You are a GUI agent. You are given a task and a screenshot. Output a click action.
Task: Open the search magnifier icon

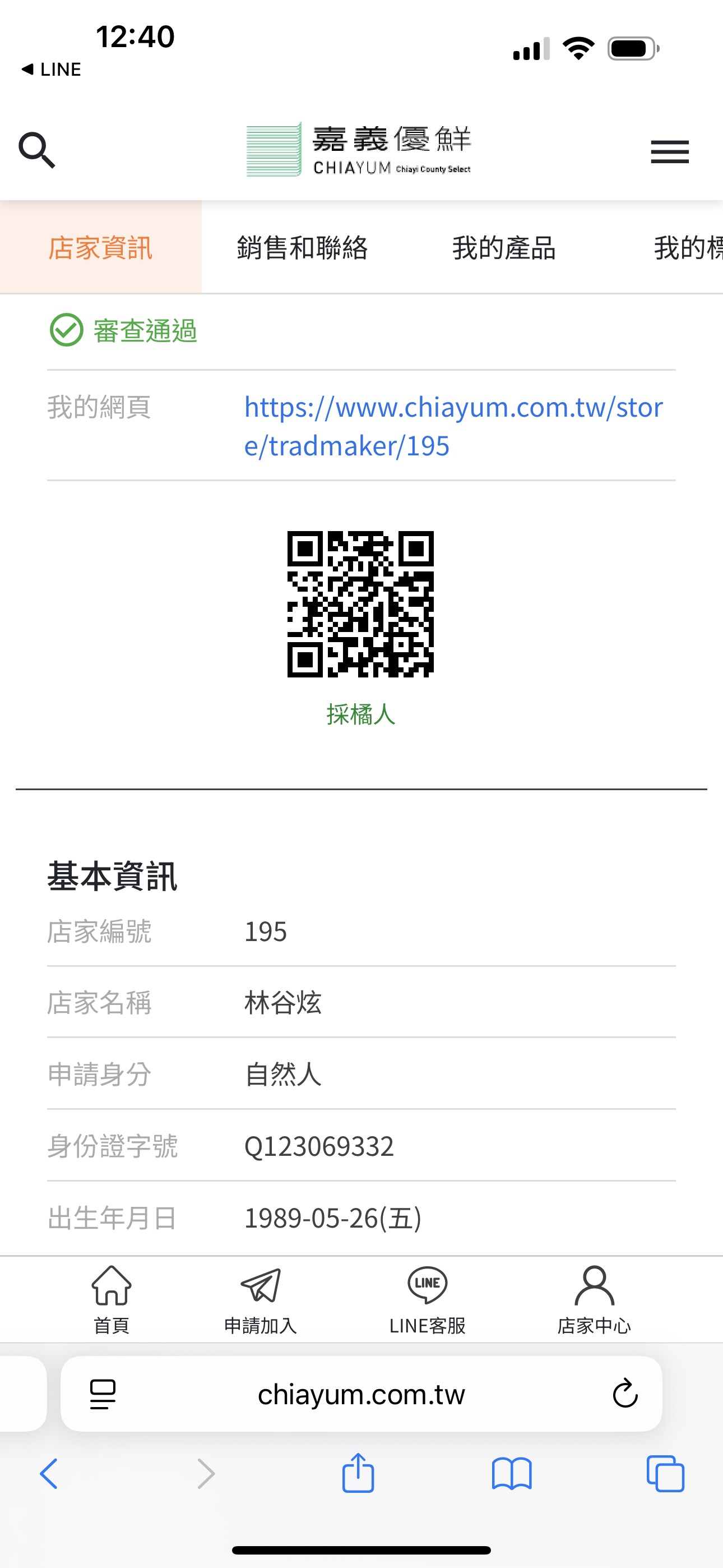(37, 150)
